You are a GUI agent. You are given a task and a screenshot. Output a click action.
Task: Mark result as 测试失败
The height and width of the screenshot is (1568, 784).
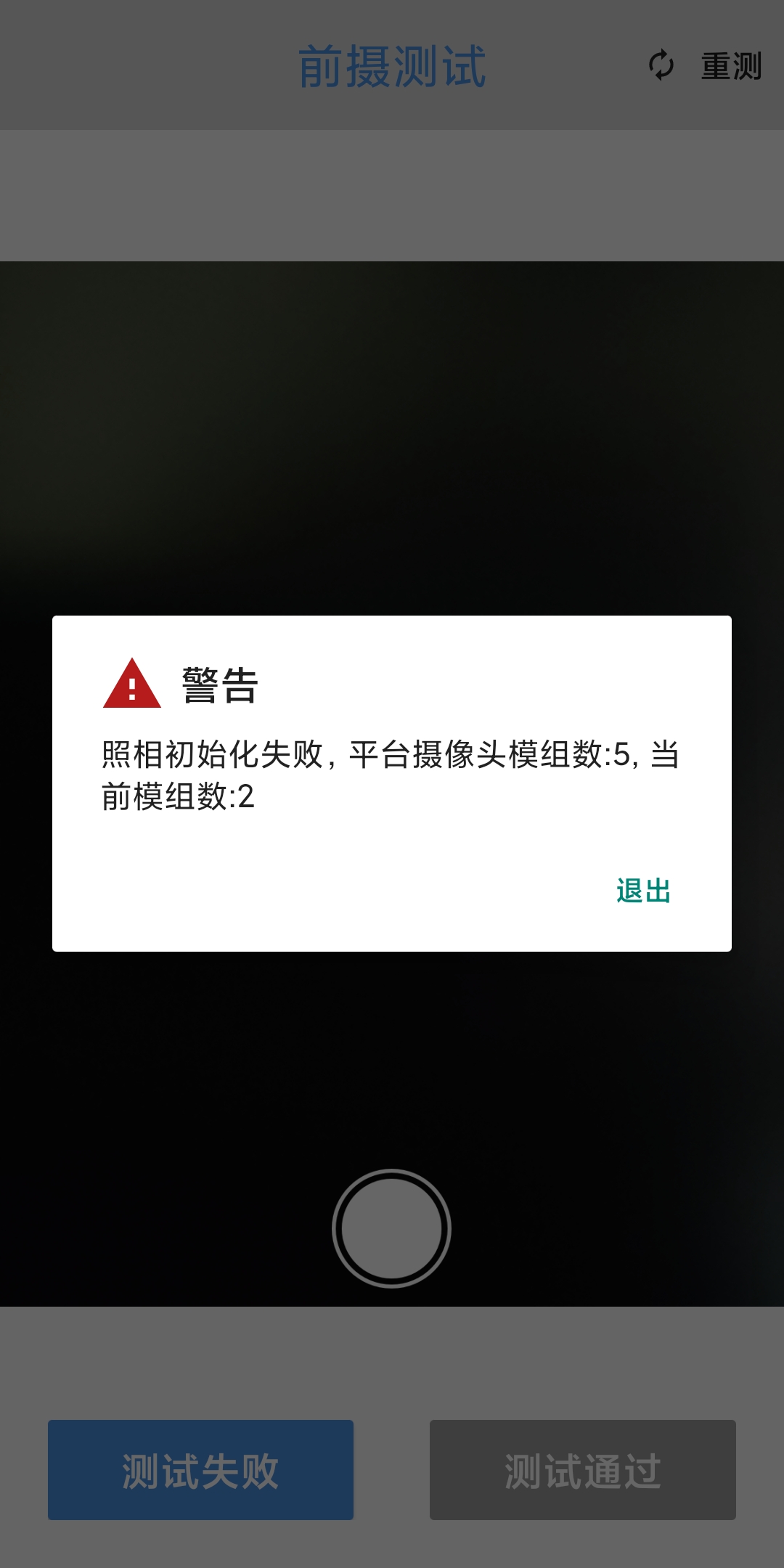point(200,1470)
